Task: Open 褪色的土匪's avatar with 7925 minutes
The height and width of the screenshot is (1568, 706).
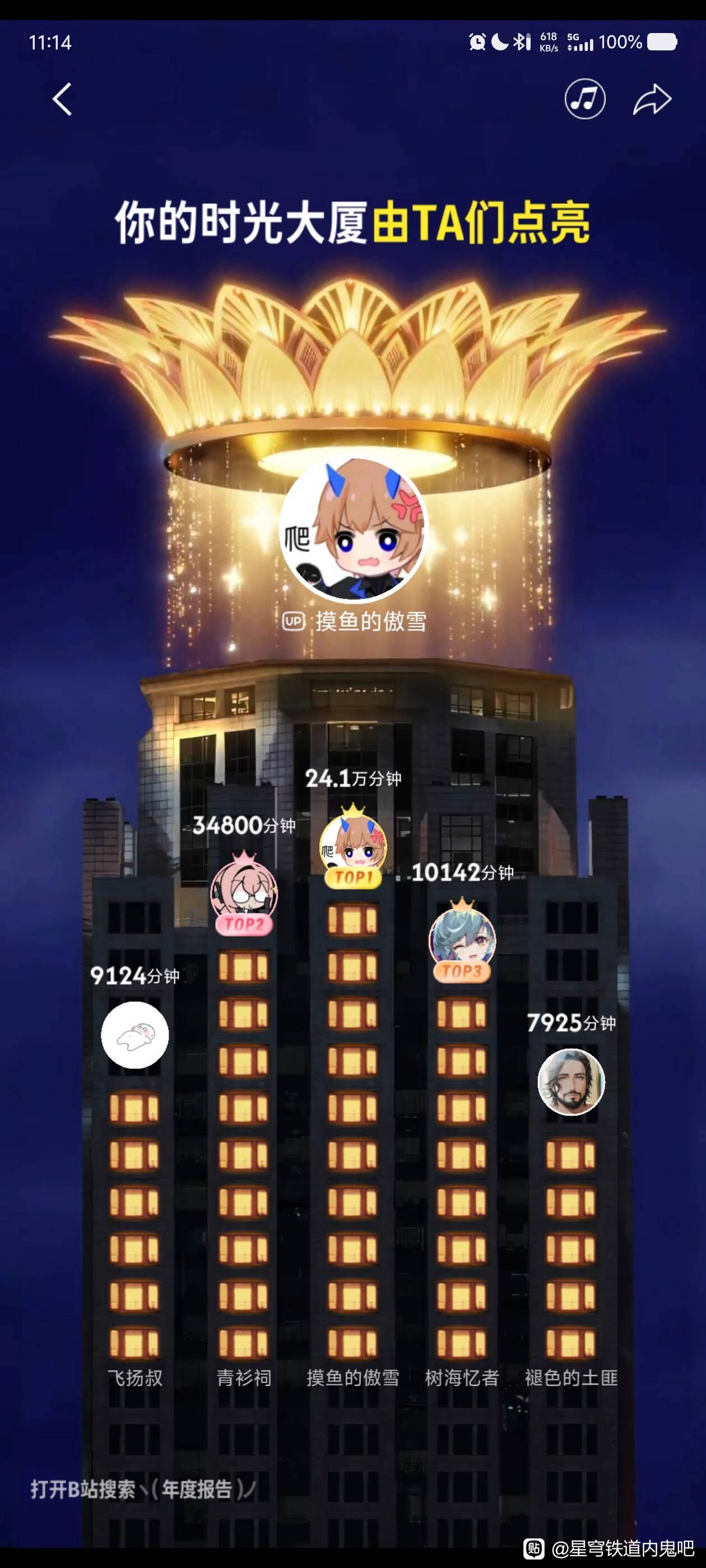Action: [x=571, y=1082]
